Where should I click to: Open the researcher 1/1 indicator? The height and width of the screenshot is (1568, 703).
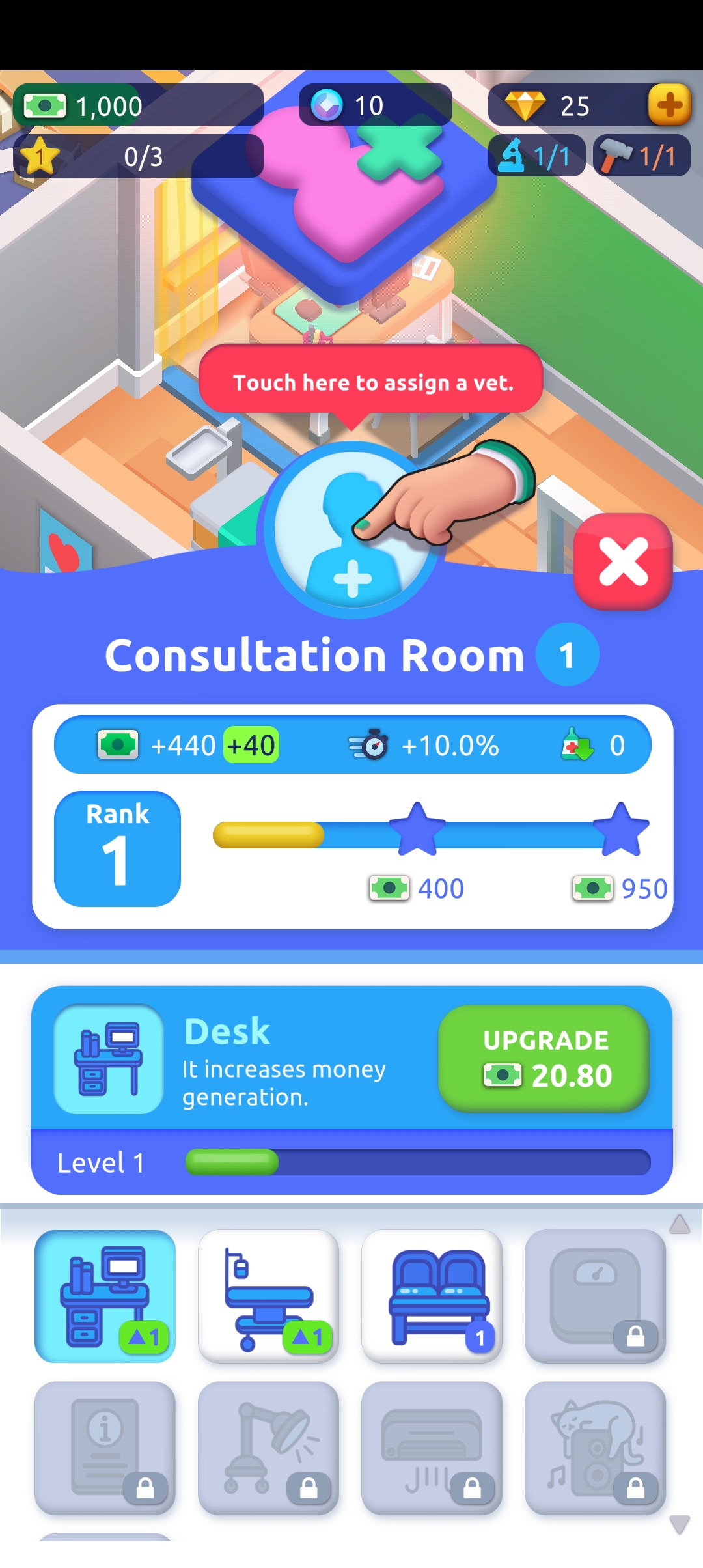tap(537, 156)
